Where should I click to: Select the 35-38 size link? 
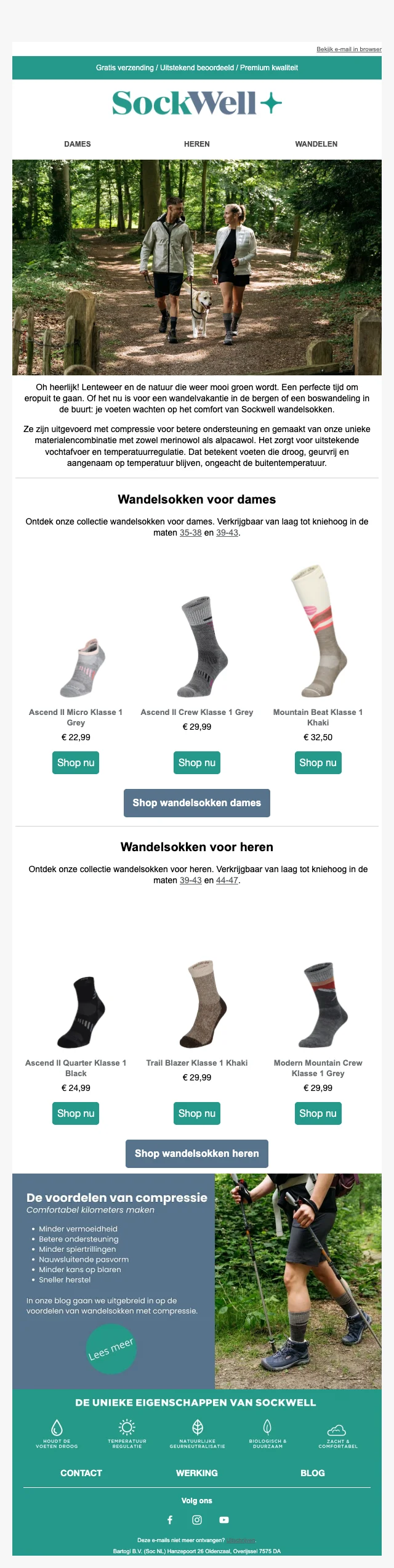pyautogui.click(x=191, y=533)
